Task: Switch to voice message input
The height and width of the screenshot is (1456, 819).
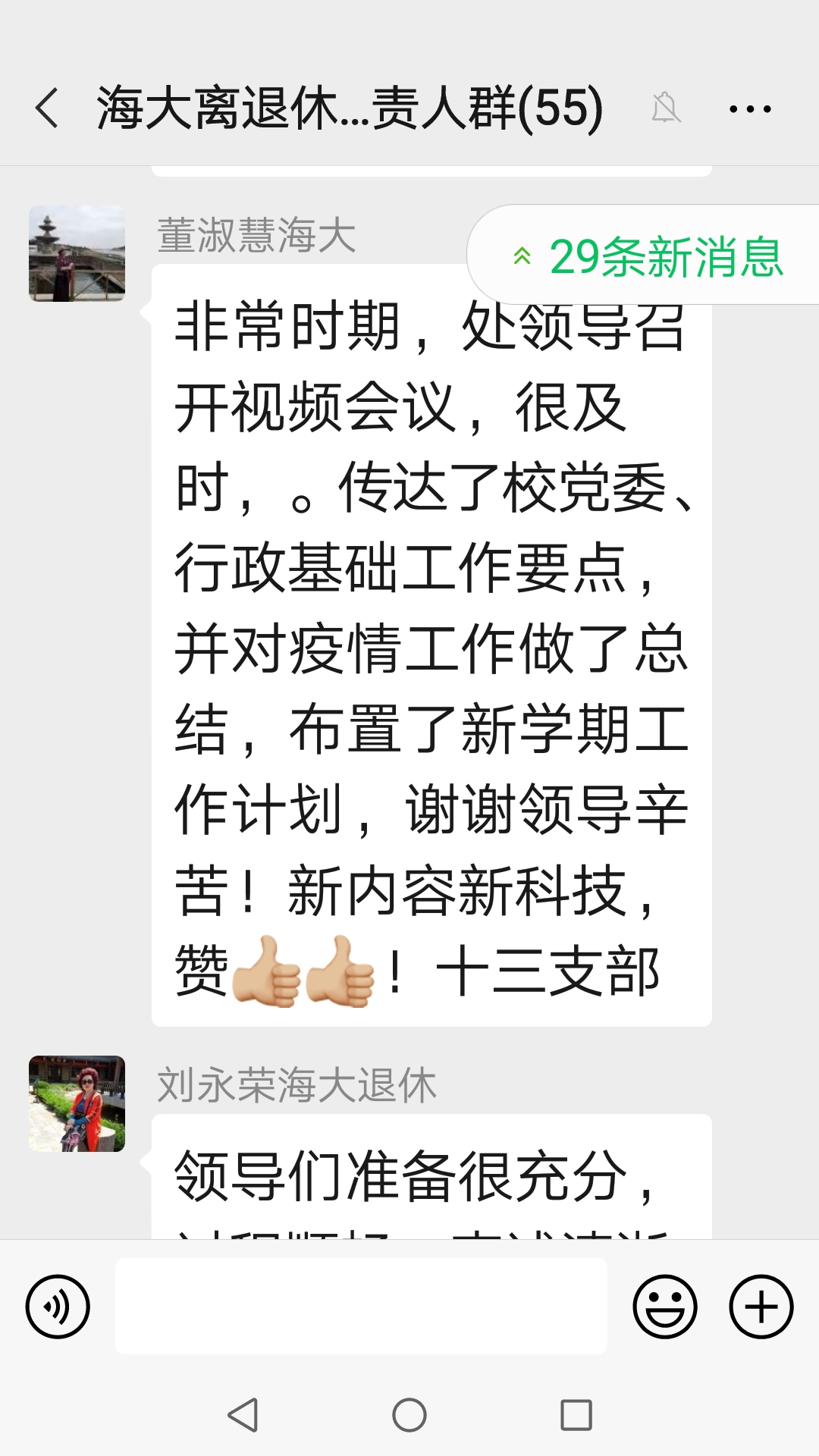Action: [58, 1307]
